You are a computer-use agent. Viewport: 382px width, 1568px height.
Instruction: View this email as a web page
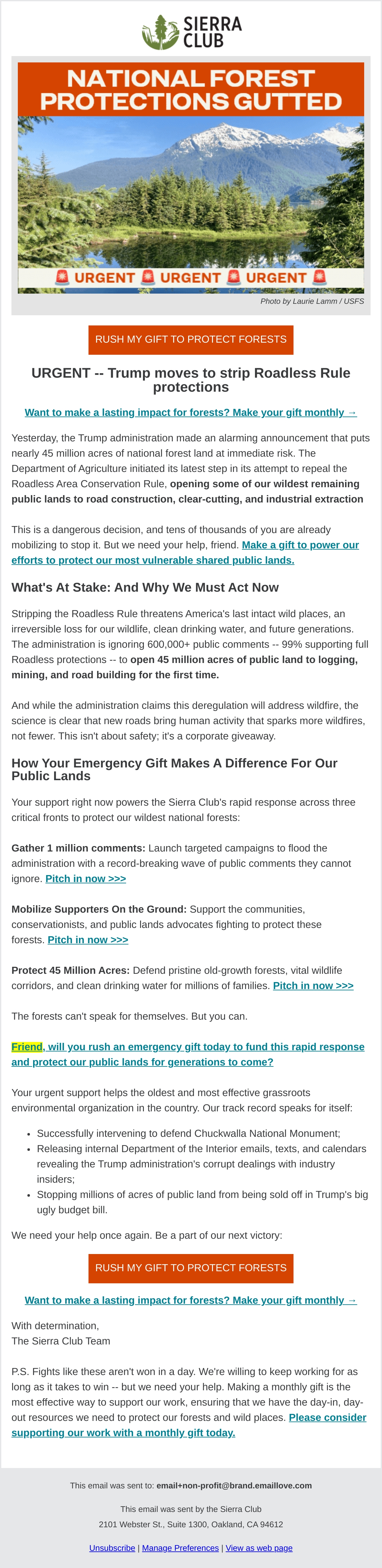259,1548
